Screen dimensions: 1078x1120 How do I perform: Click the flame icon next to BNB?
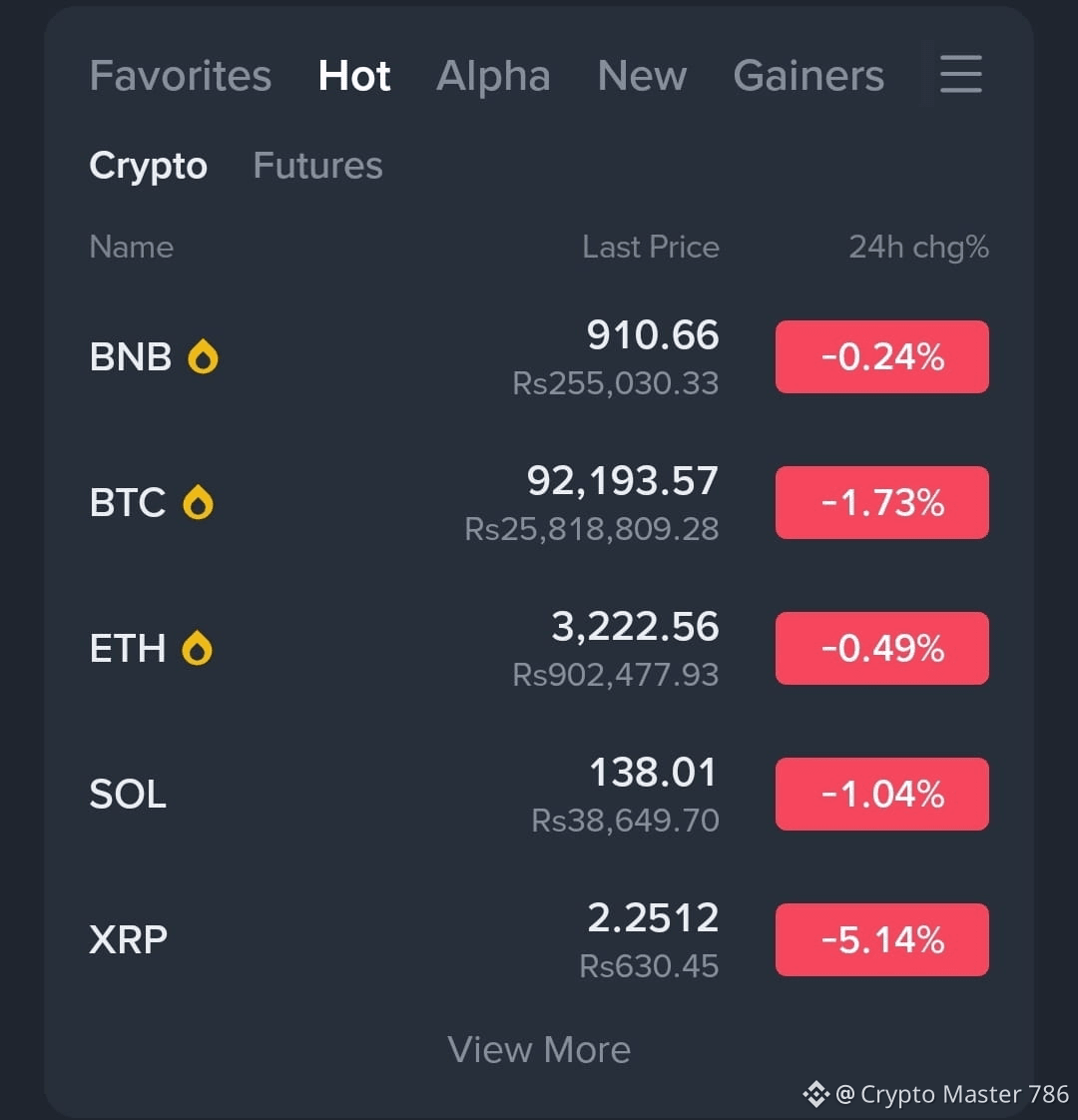coord(203,354)
